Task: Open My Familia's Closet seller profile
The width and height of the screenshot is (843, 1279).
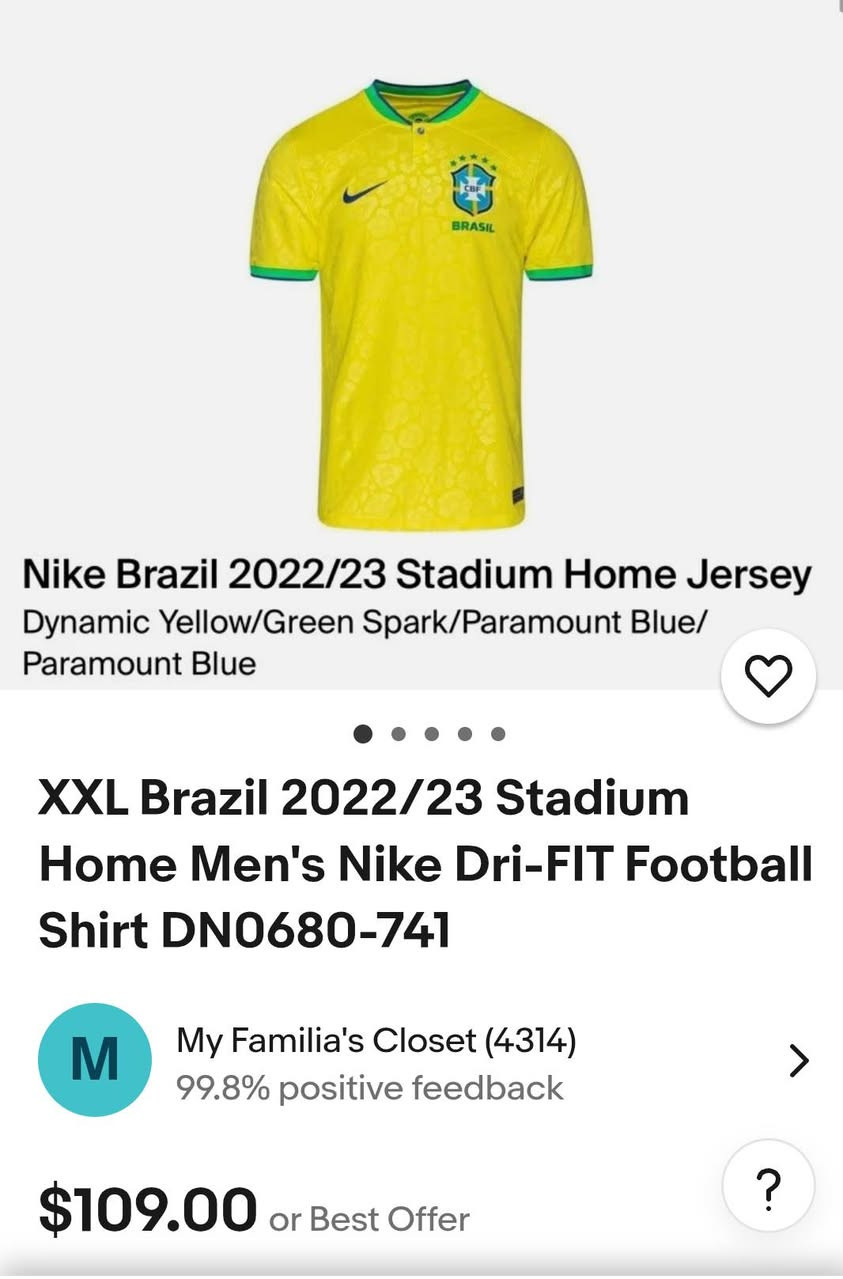Action: pyautogui.click(x=376, y=1060)
